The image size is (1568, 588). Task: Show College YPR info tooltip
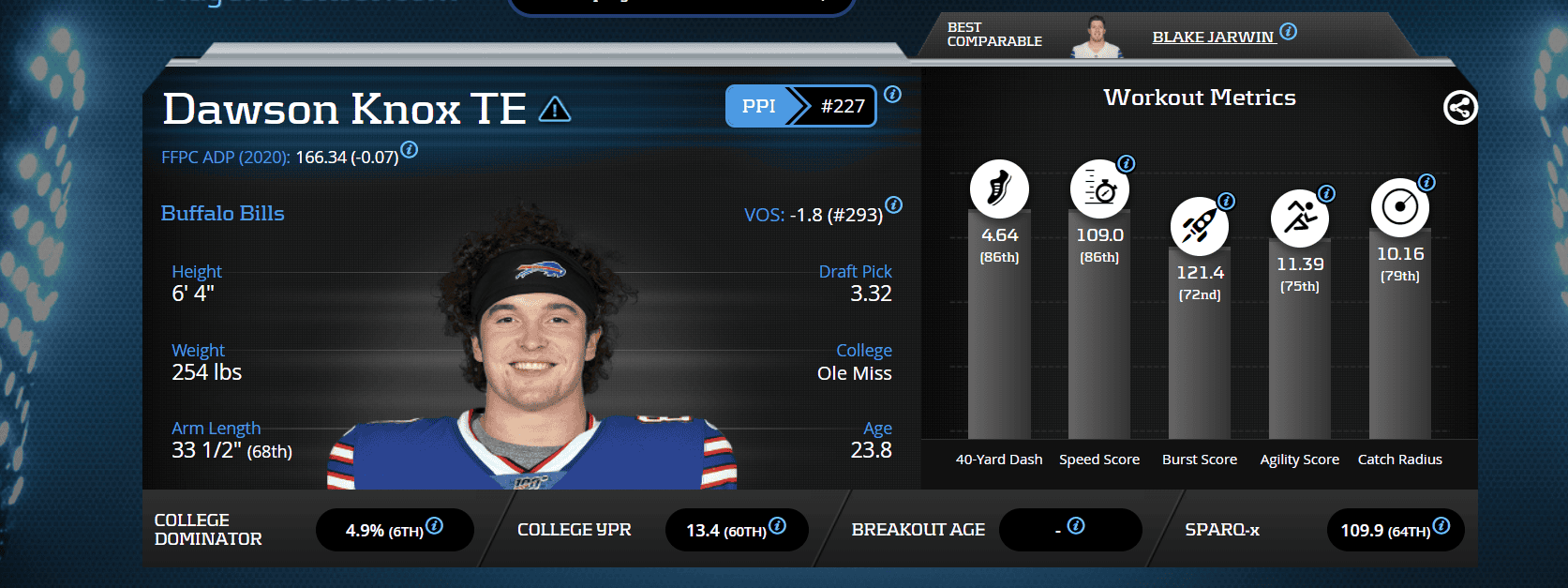[x=777, y=525]
